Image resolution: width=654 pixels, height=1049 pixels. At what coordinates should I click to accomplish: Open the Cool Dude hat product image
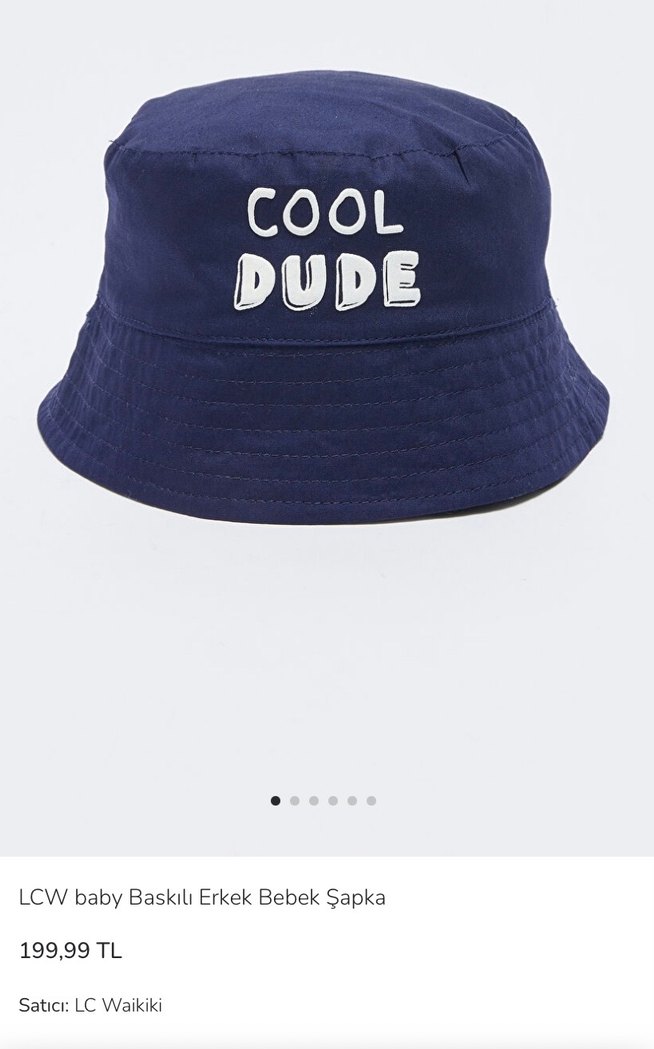pyautogui.click(x=325, y=300)
